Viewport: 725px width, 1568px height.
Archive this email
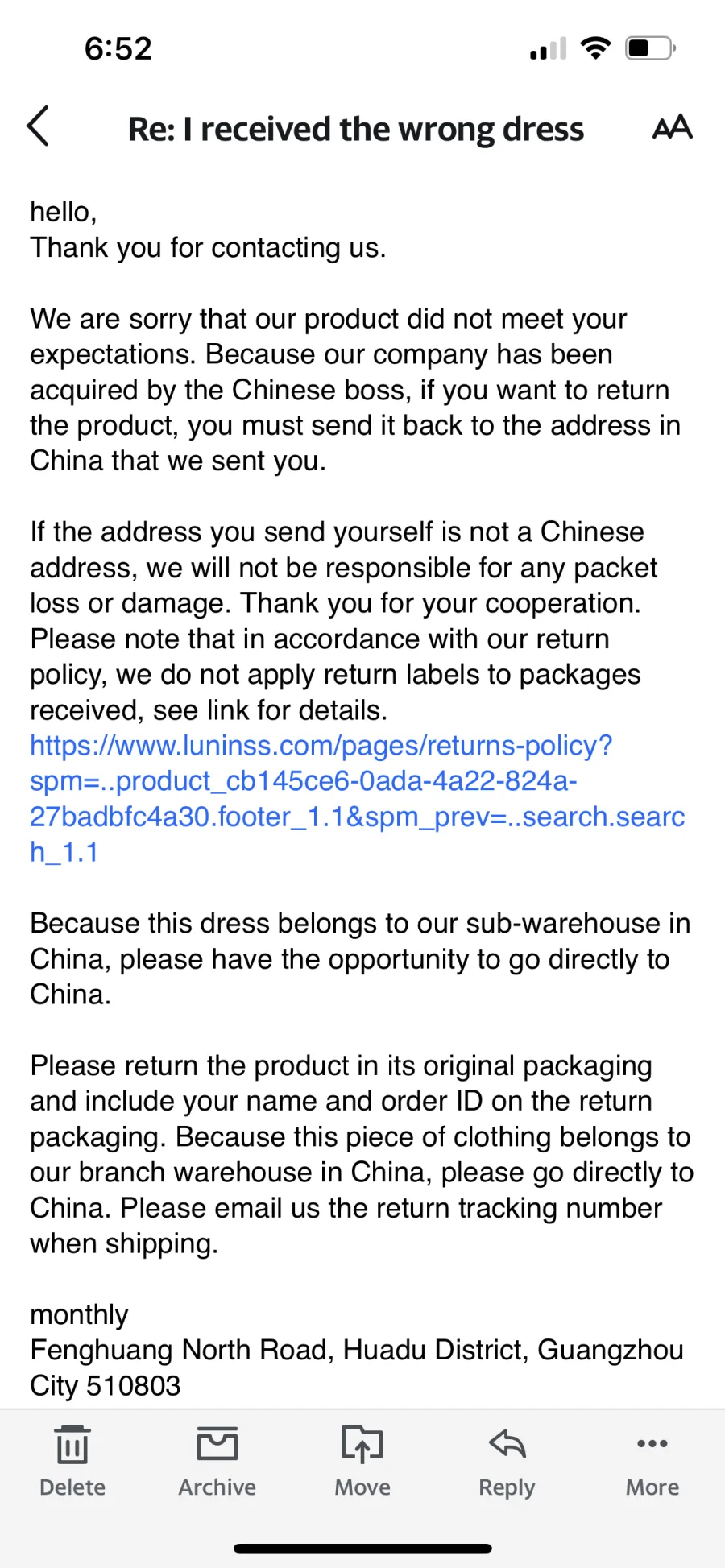tap(217, 1460)
